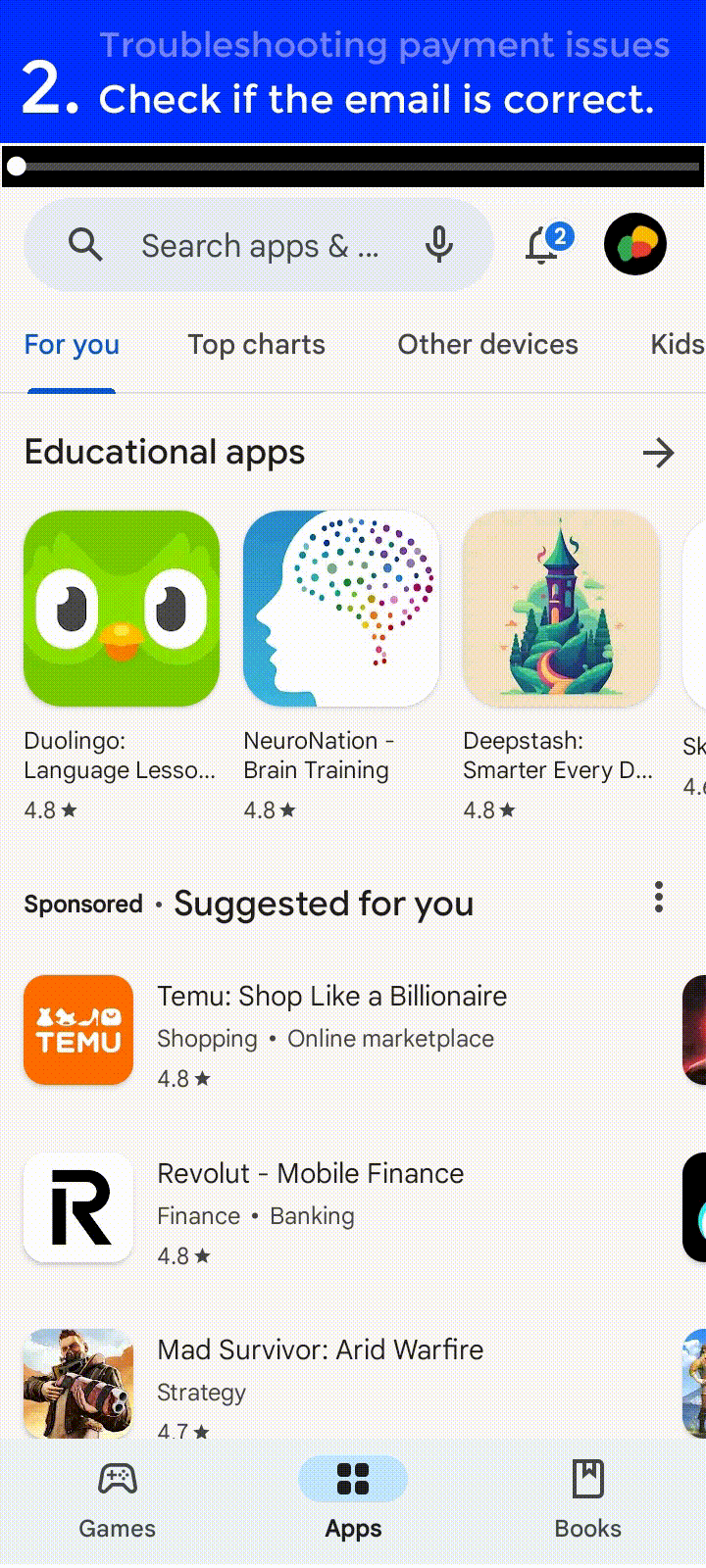Open the Mad Survivor: Arid Warfire listing
The width and height of the screenshot is (706, 1568).
320,1382
